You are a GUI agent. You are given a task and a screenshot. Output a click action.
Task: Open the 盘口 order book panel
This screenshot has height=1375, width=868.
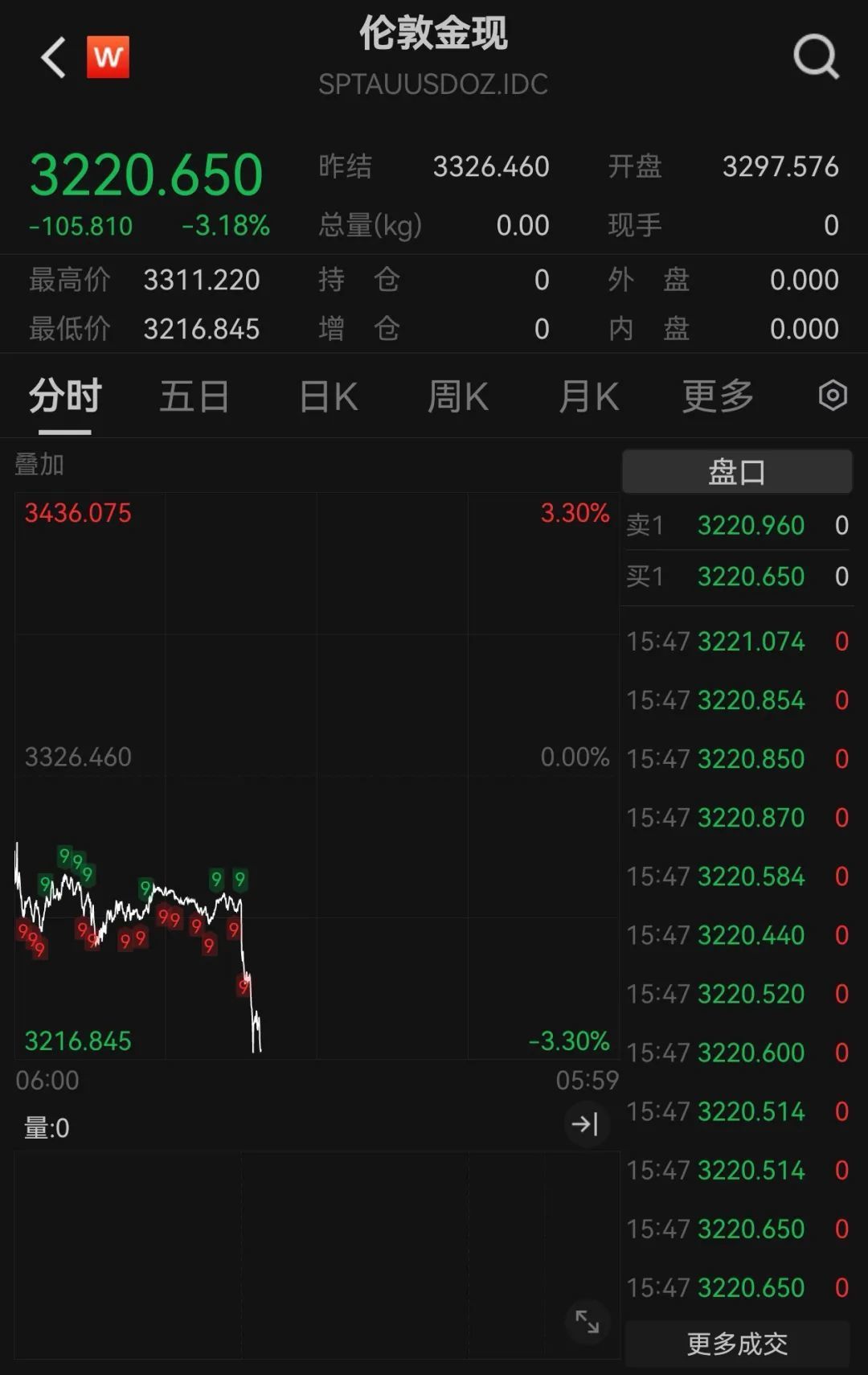click(x=735, y=471)
